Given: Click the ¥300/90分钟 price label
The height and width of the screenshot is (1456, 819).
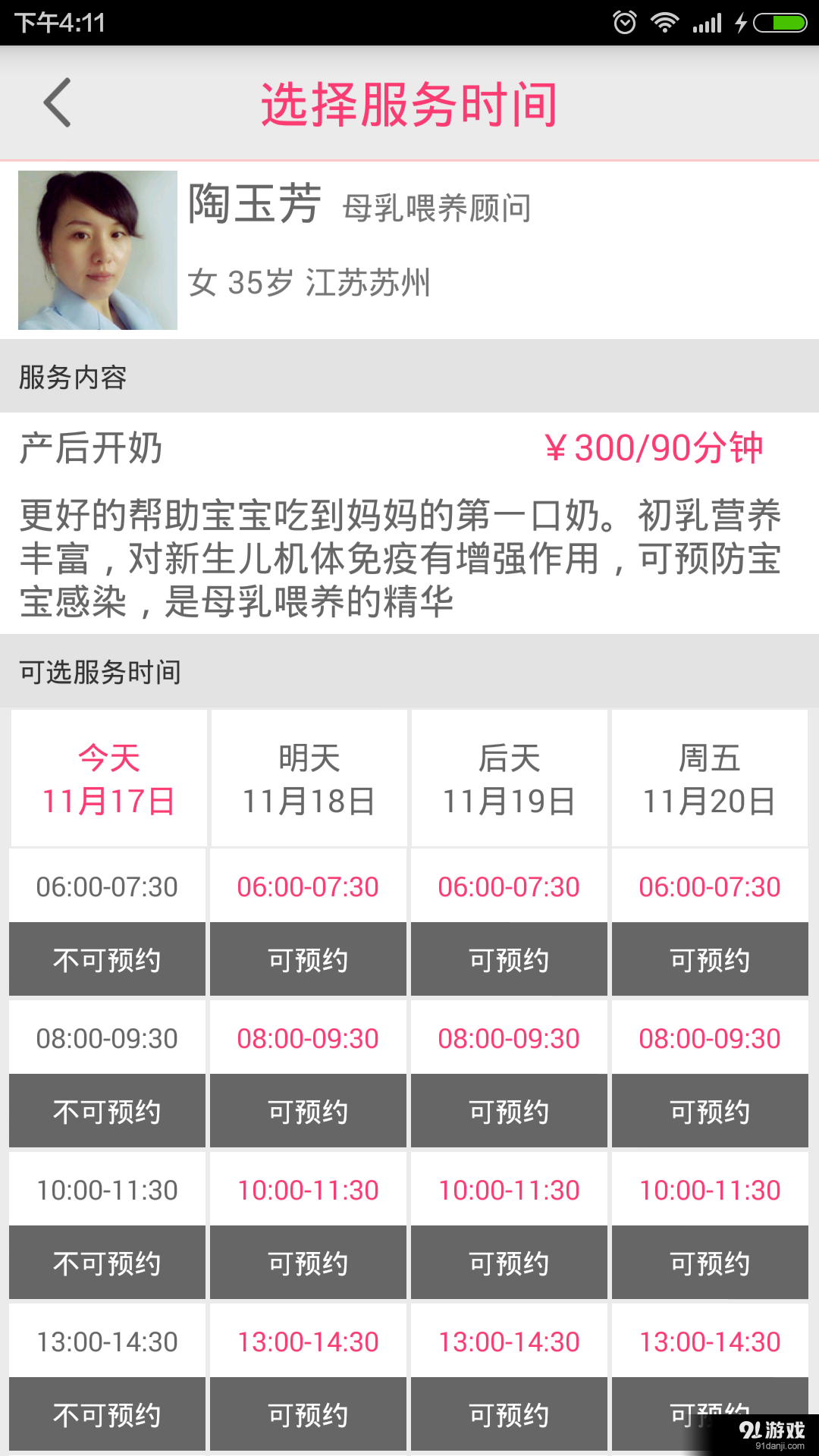Looking at the screenshot, I should click(x=657, y=449).
